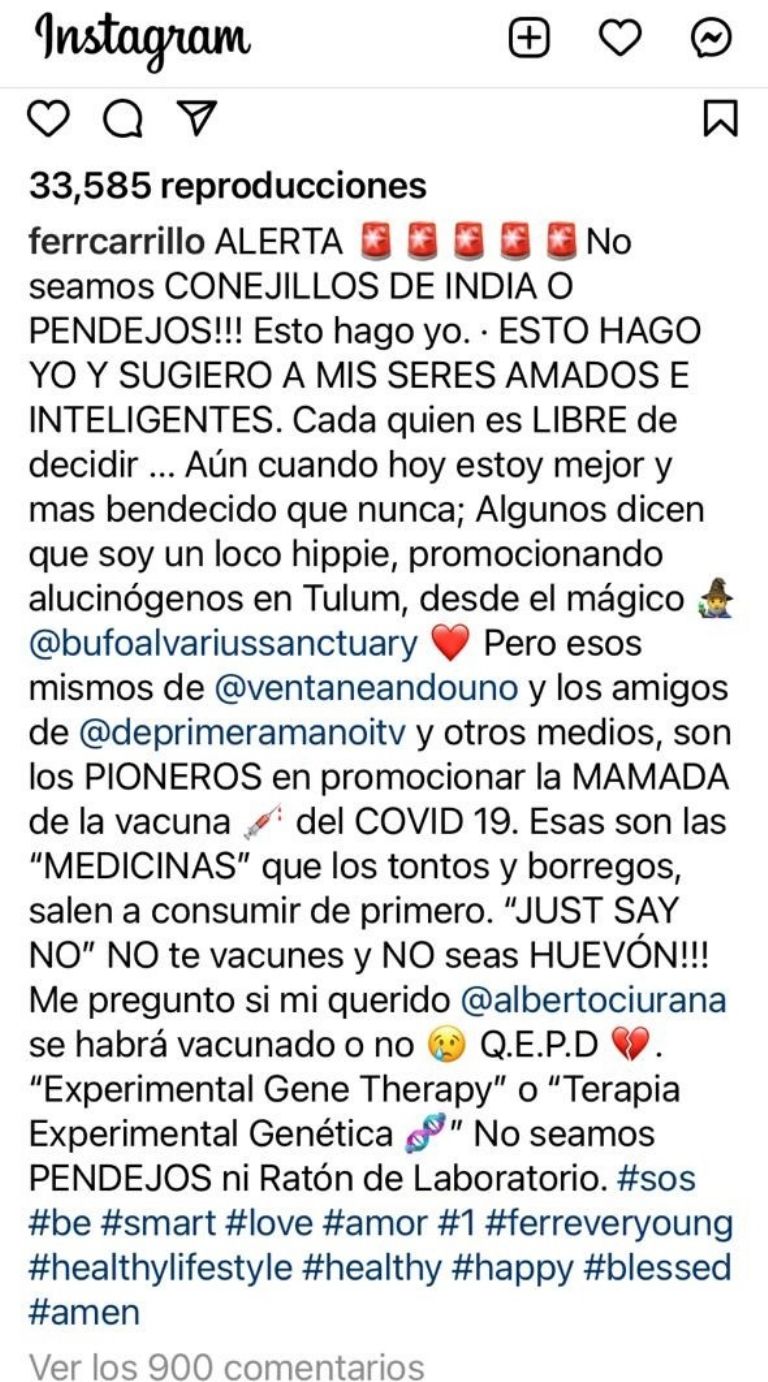768x1382 pixels.
Task: Open the @bufoalvariussanctuary mention
Action: (x=223, y=643)
